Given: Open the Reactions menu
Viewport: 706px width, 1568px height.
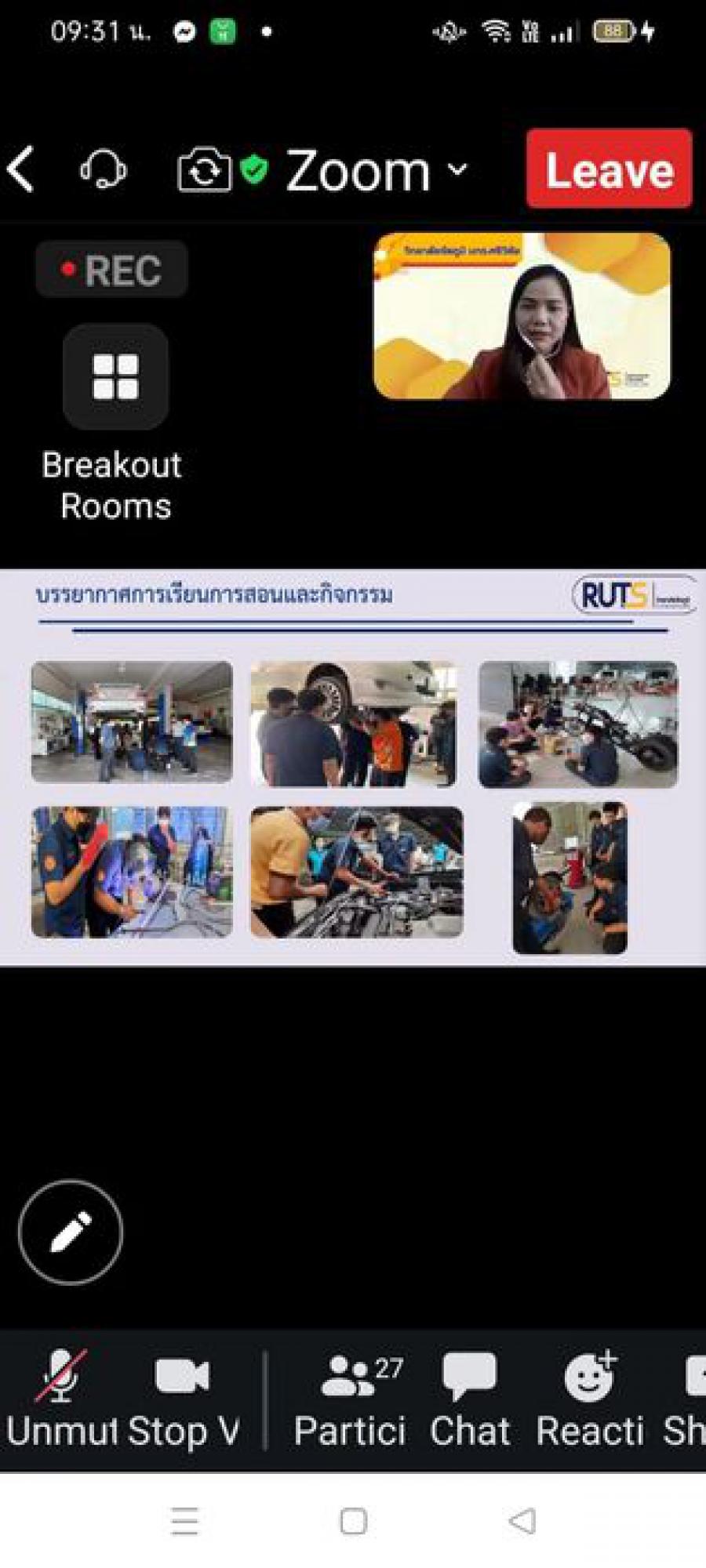Looking at the screenshot, I should click(x=590, y=1399).
